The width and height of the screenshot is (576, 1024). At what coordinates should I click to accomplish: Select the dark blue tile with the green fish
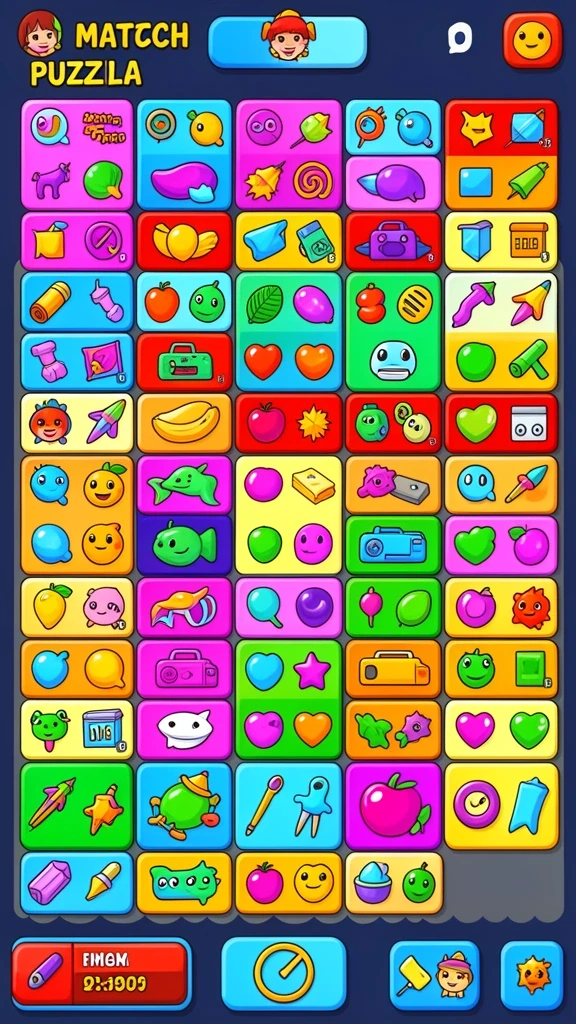[184, 545]
